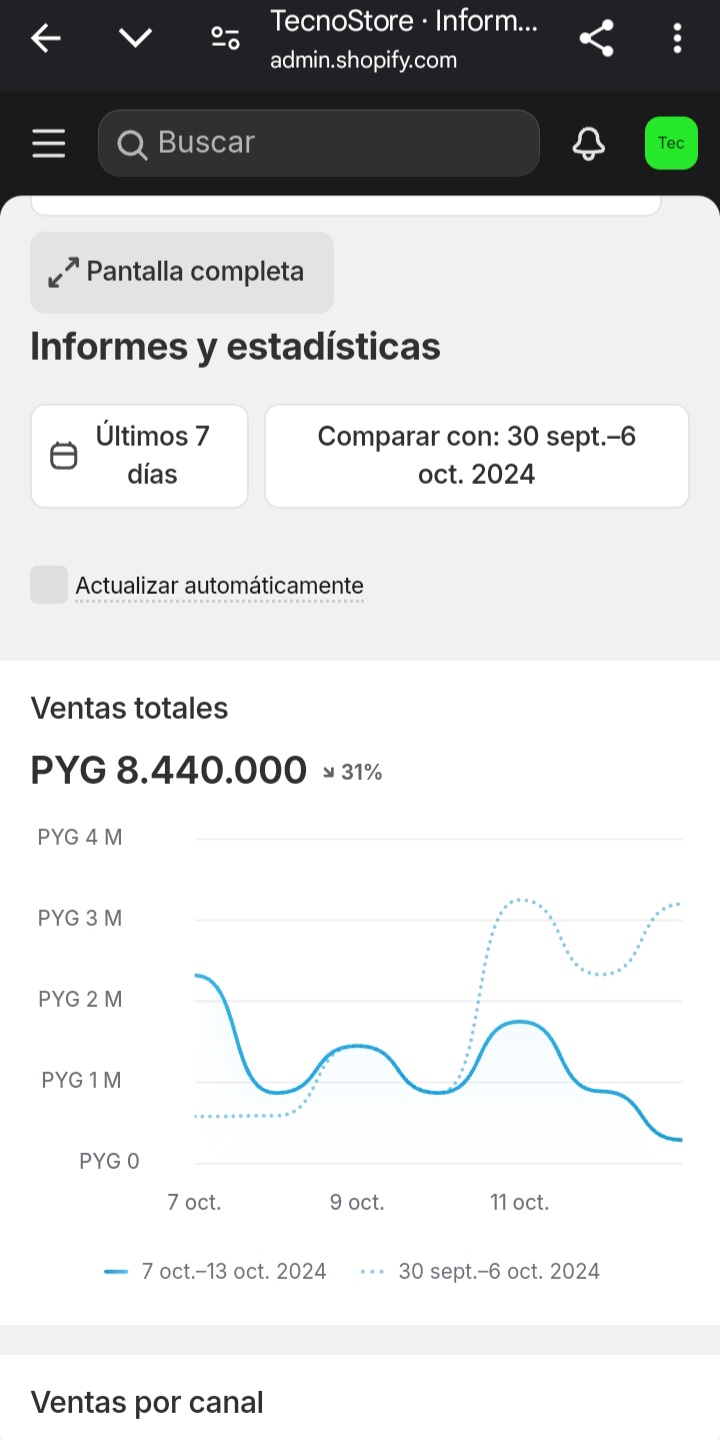Go back using the browser arrow
This screenshot has height=1440, width=720.
click(x=46, y=39)
